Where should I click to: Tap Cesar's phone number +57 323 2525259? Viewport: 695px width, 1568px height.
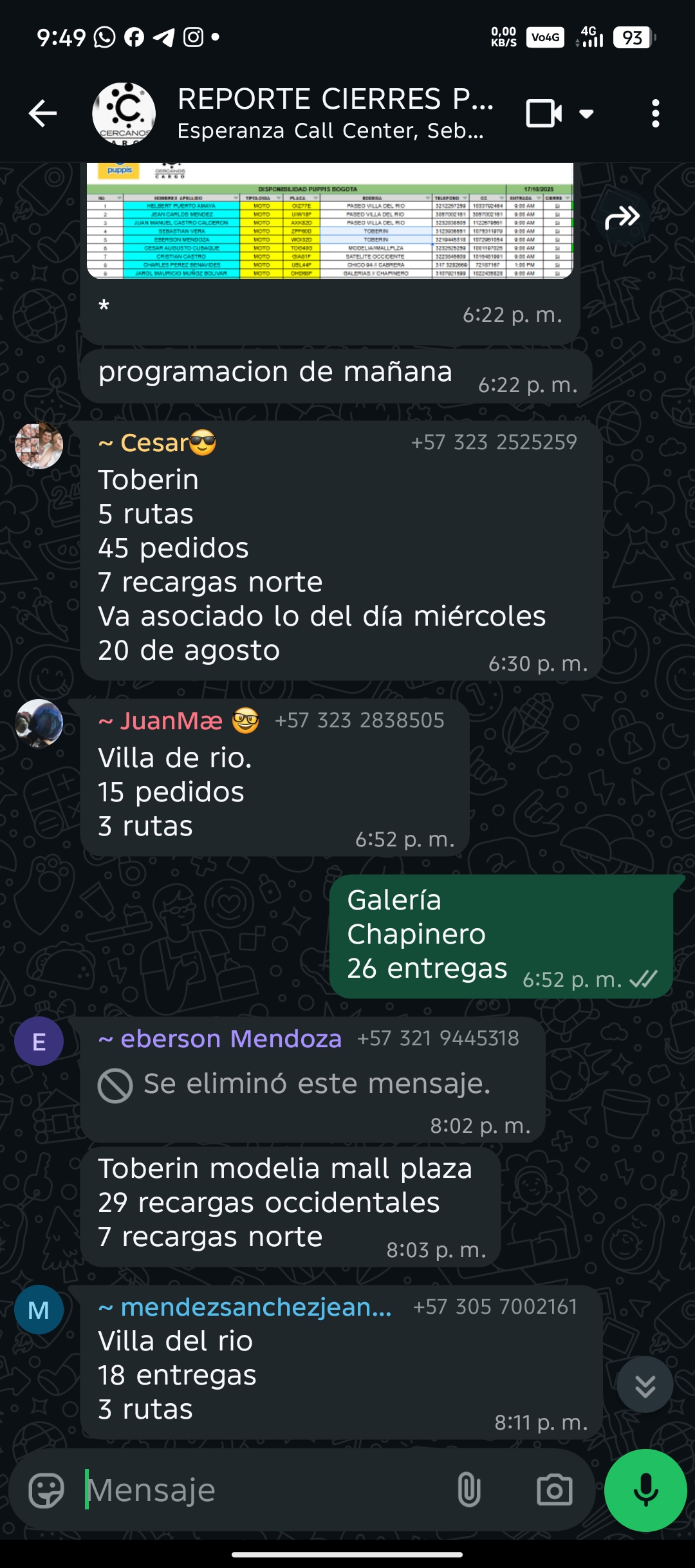pos(494,442)
